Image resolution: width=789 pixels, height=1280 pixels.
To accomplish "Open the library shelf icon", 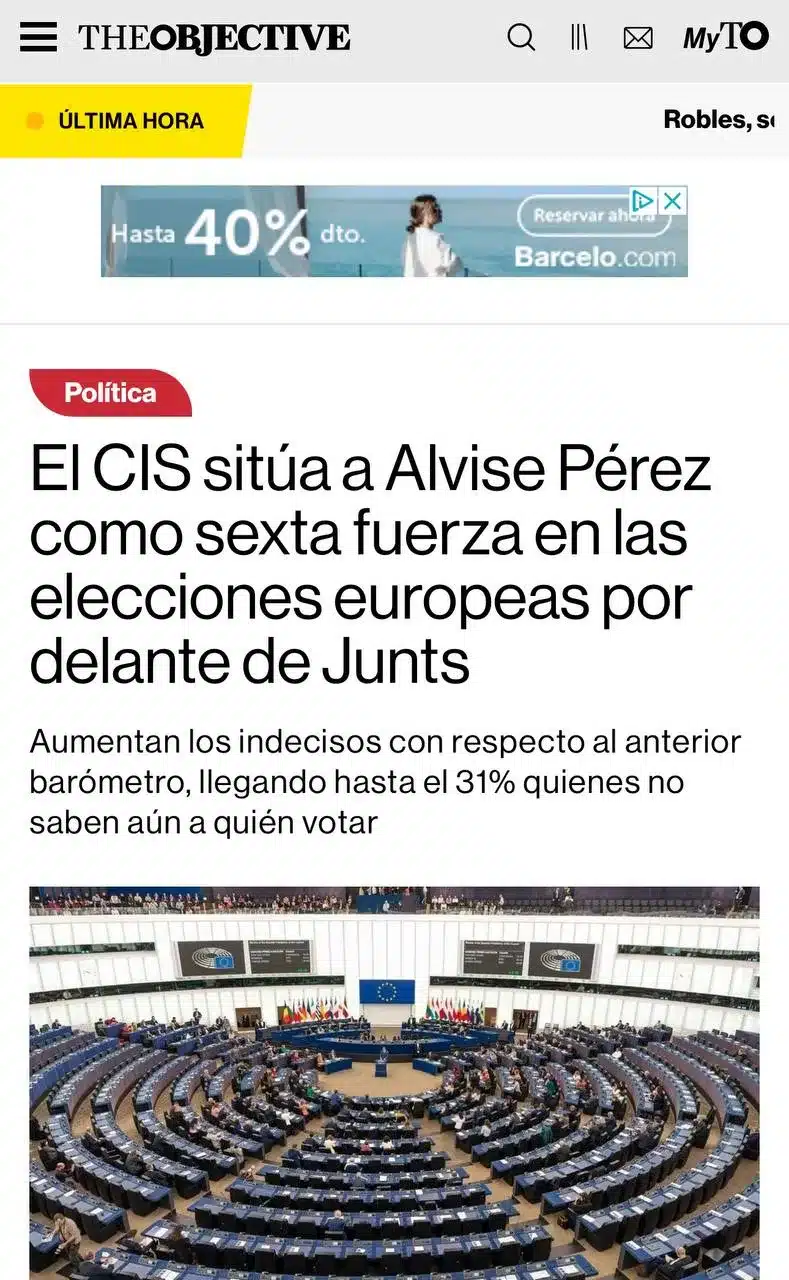I will 579,38.
